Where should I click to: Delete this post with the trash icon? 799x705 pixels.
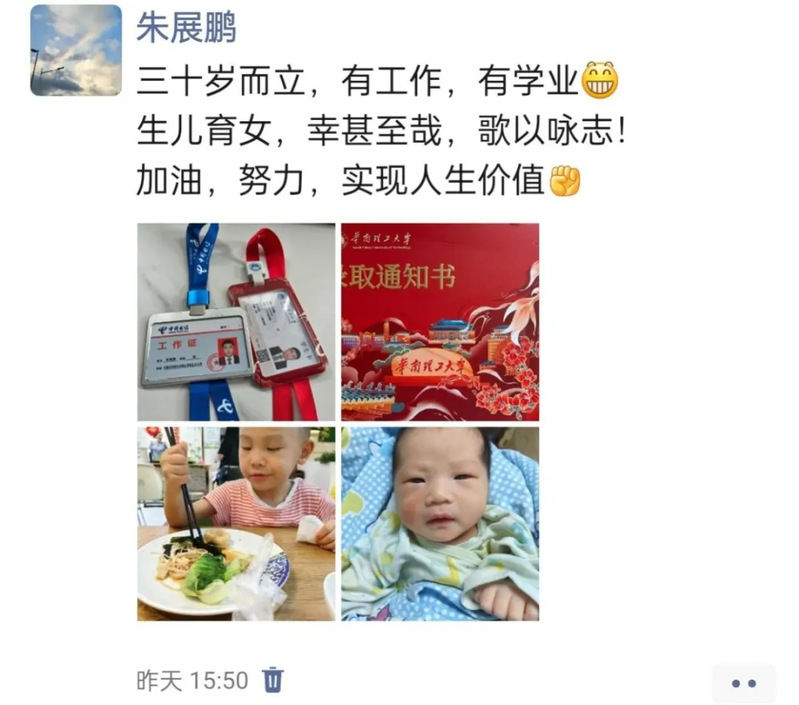[x=273, y=680]
